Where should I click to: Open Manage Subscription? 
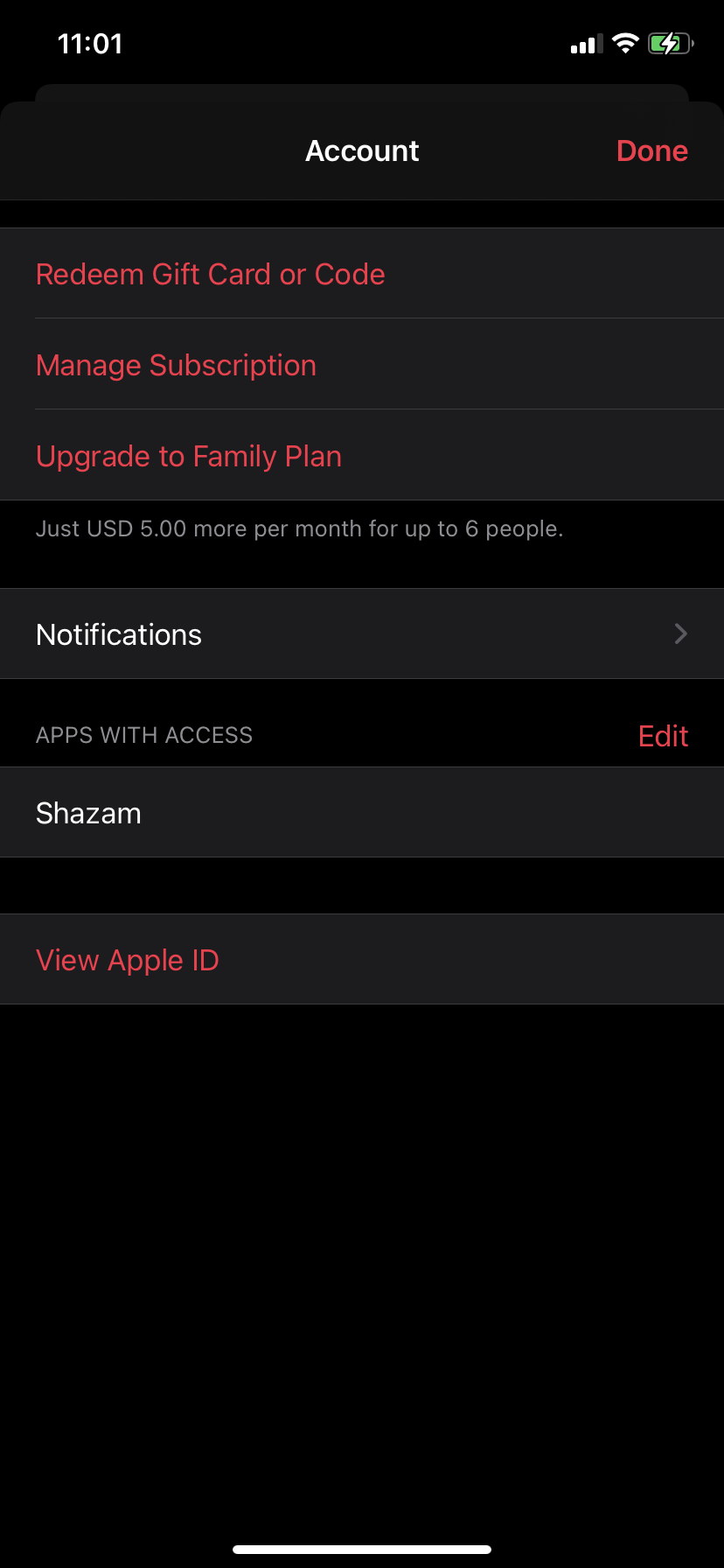pyautogui.click(x=176, y=365)
